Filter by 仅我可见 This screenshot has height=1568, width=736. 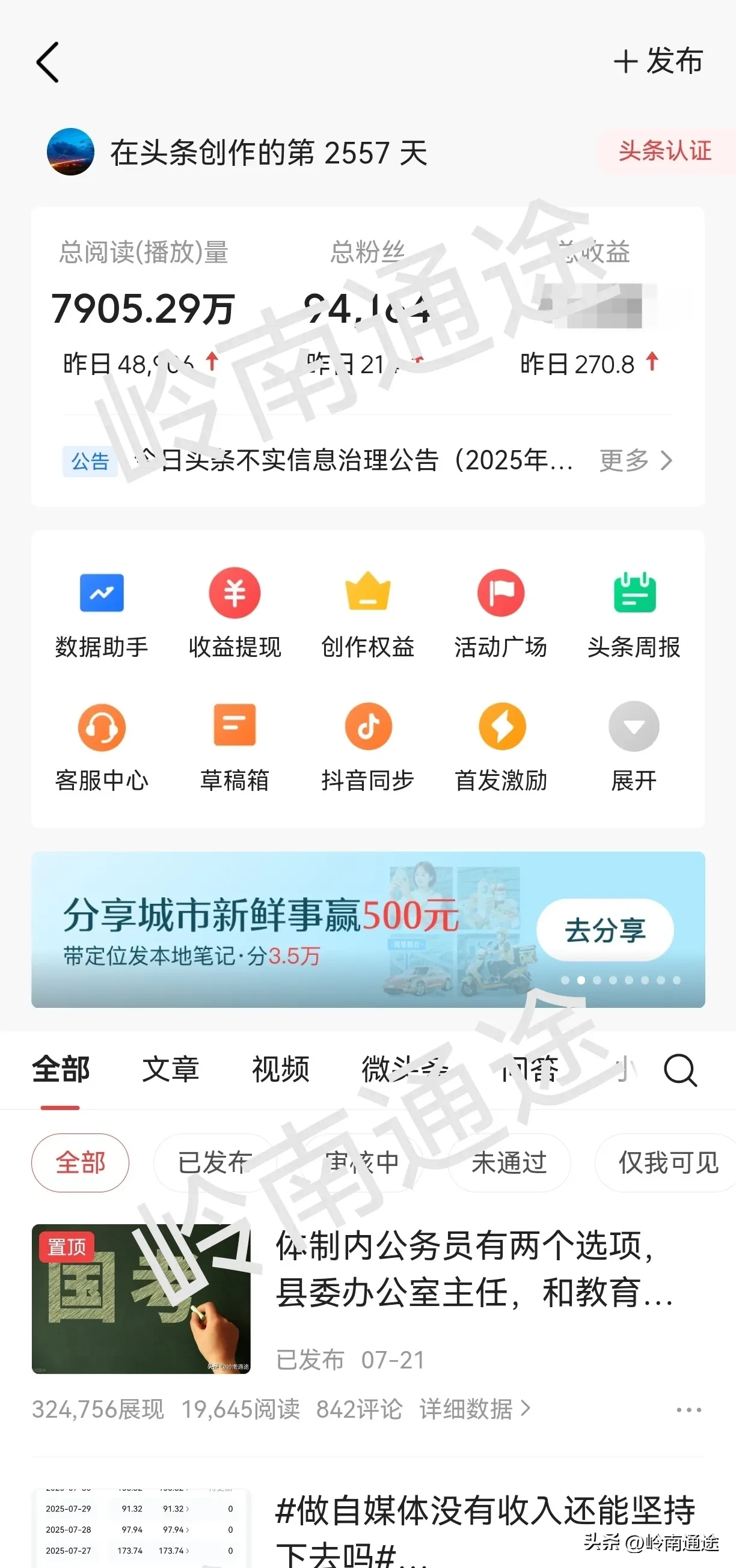coord(668,1162)
